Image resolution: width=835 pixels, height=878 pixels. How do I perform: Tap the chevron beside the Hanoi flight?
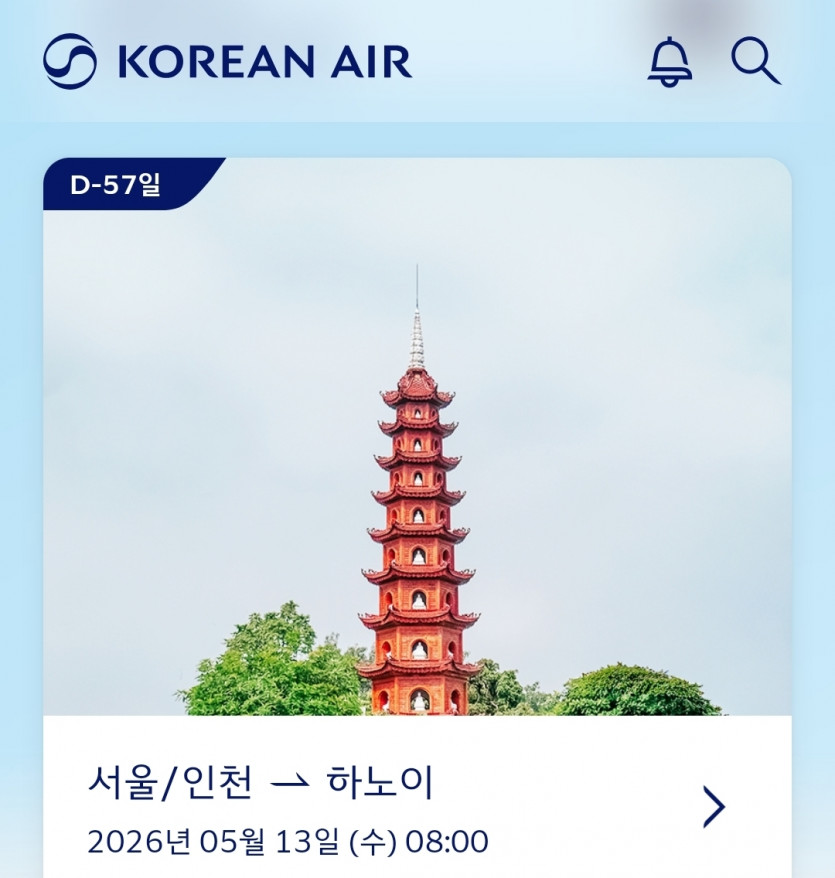713,807
